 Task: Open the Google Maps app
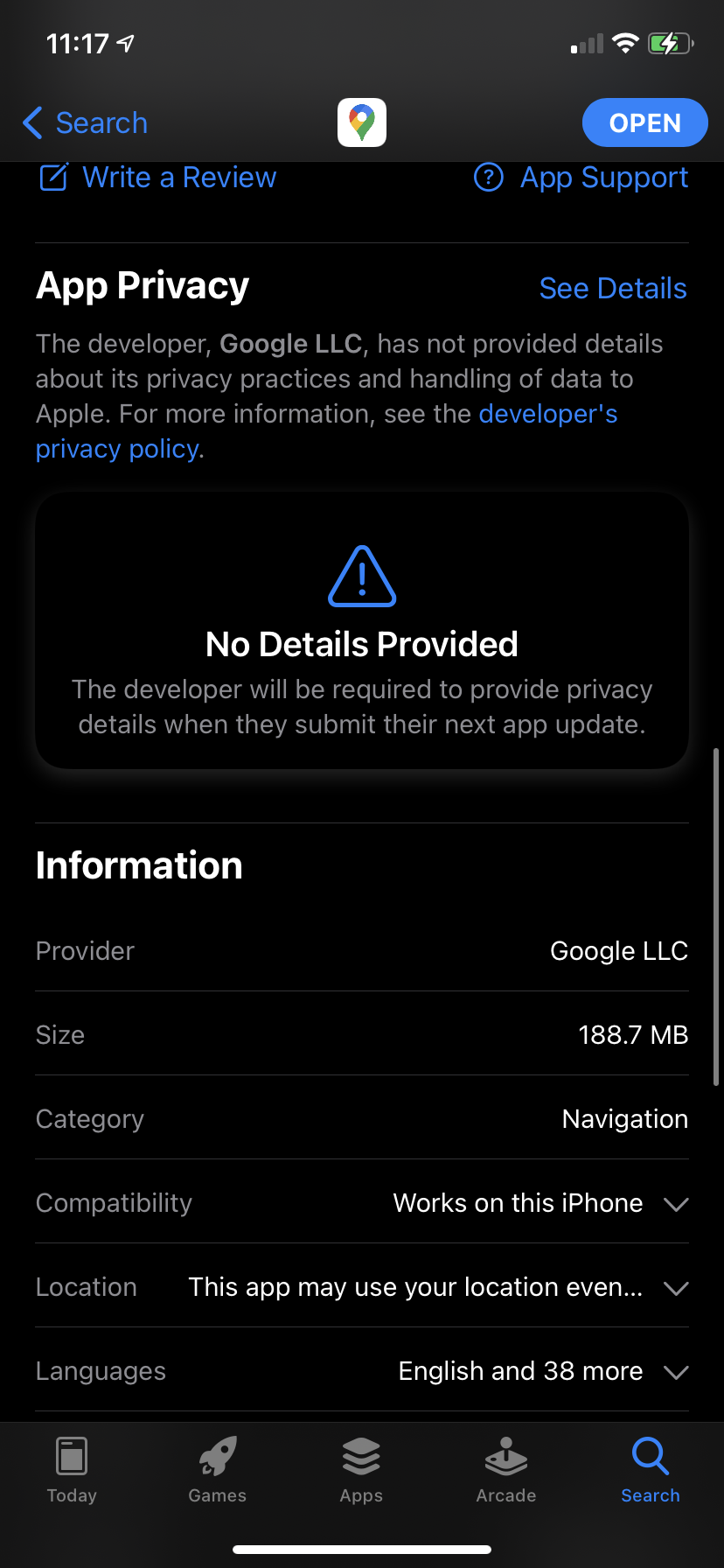click(x=644, y=123)
